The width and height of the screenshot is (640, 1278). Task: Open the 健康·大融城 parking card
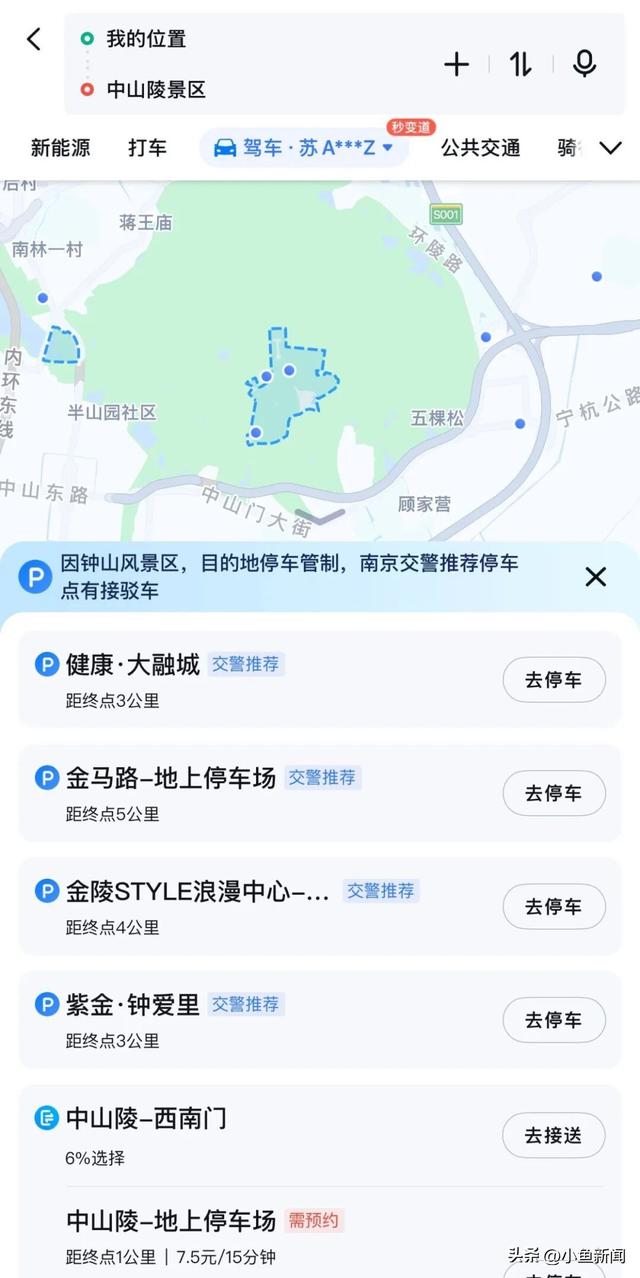250,680
